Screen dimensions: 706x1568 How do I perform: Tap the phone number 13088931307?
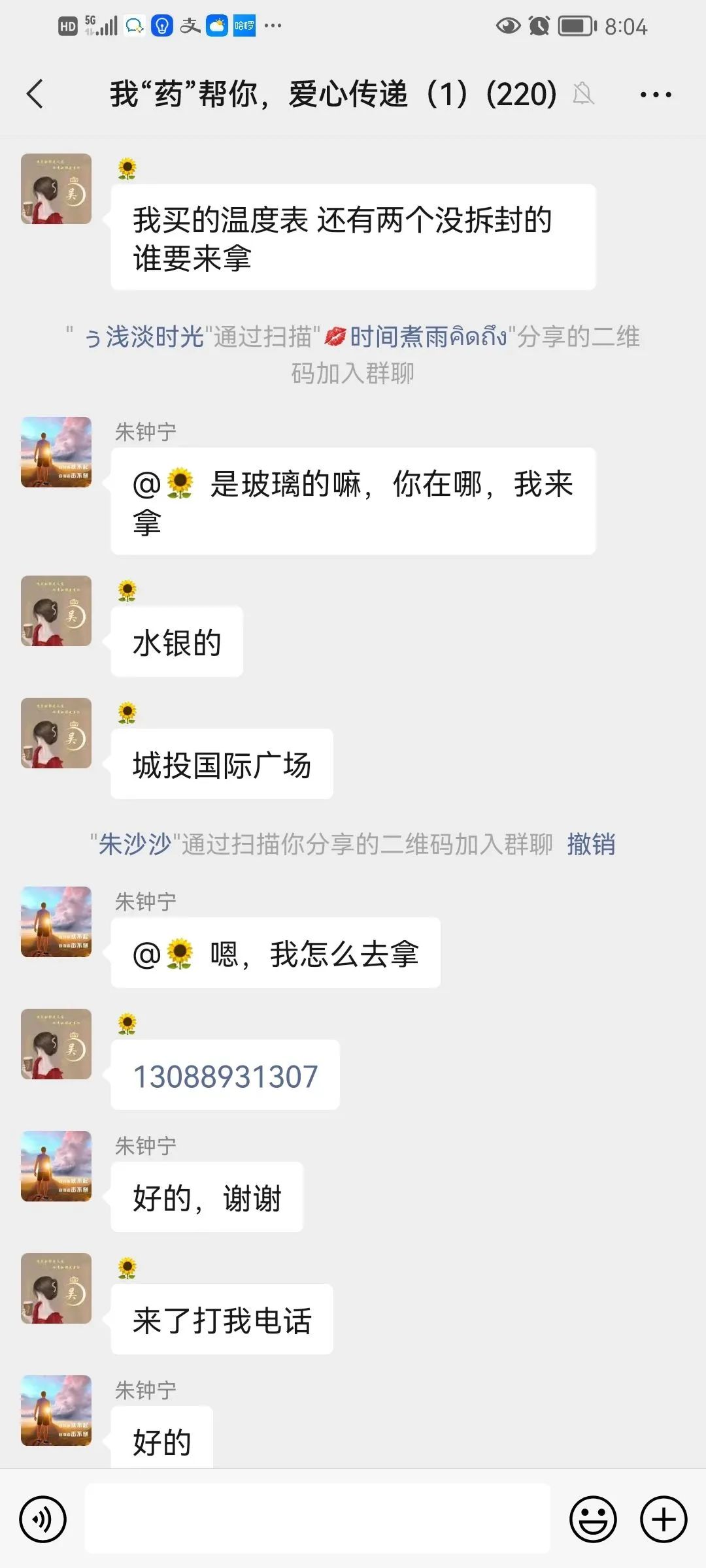[226, 1077]
